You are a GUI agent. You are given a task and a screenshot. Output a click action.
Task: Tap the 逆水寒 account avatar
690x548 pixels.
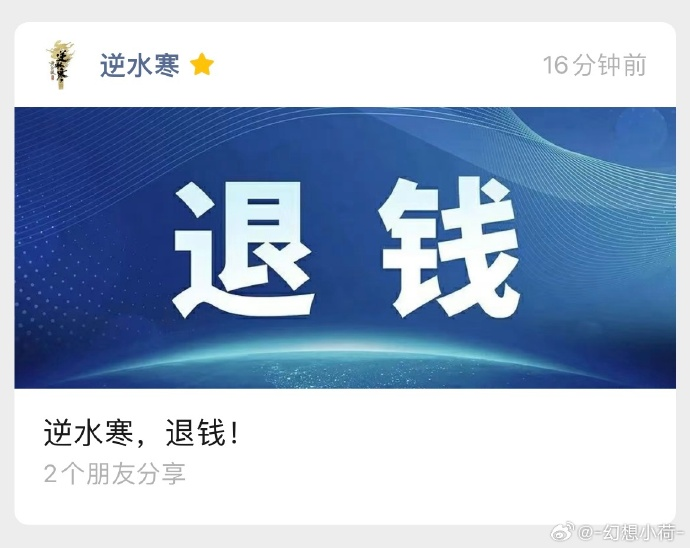coord(62,66)
